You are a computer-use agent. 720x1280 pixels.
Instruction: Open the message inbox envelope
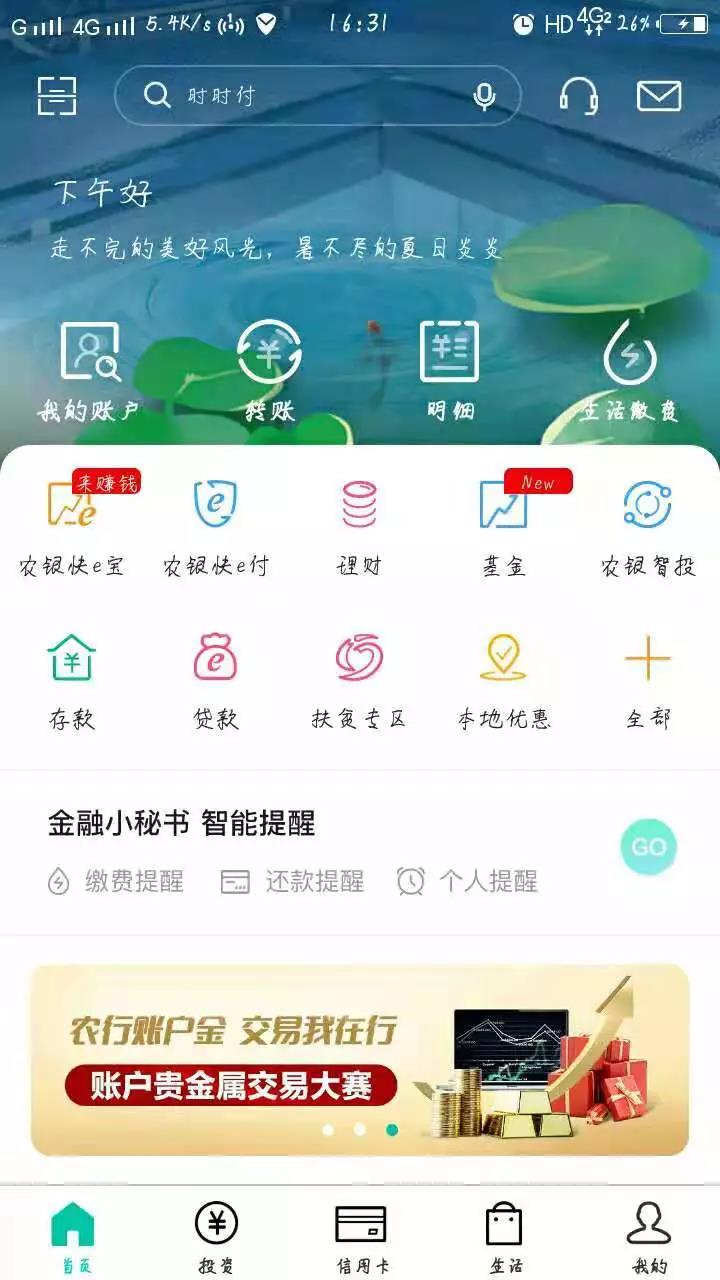click(x=658, y=96)
